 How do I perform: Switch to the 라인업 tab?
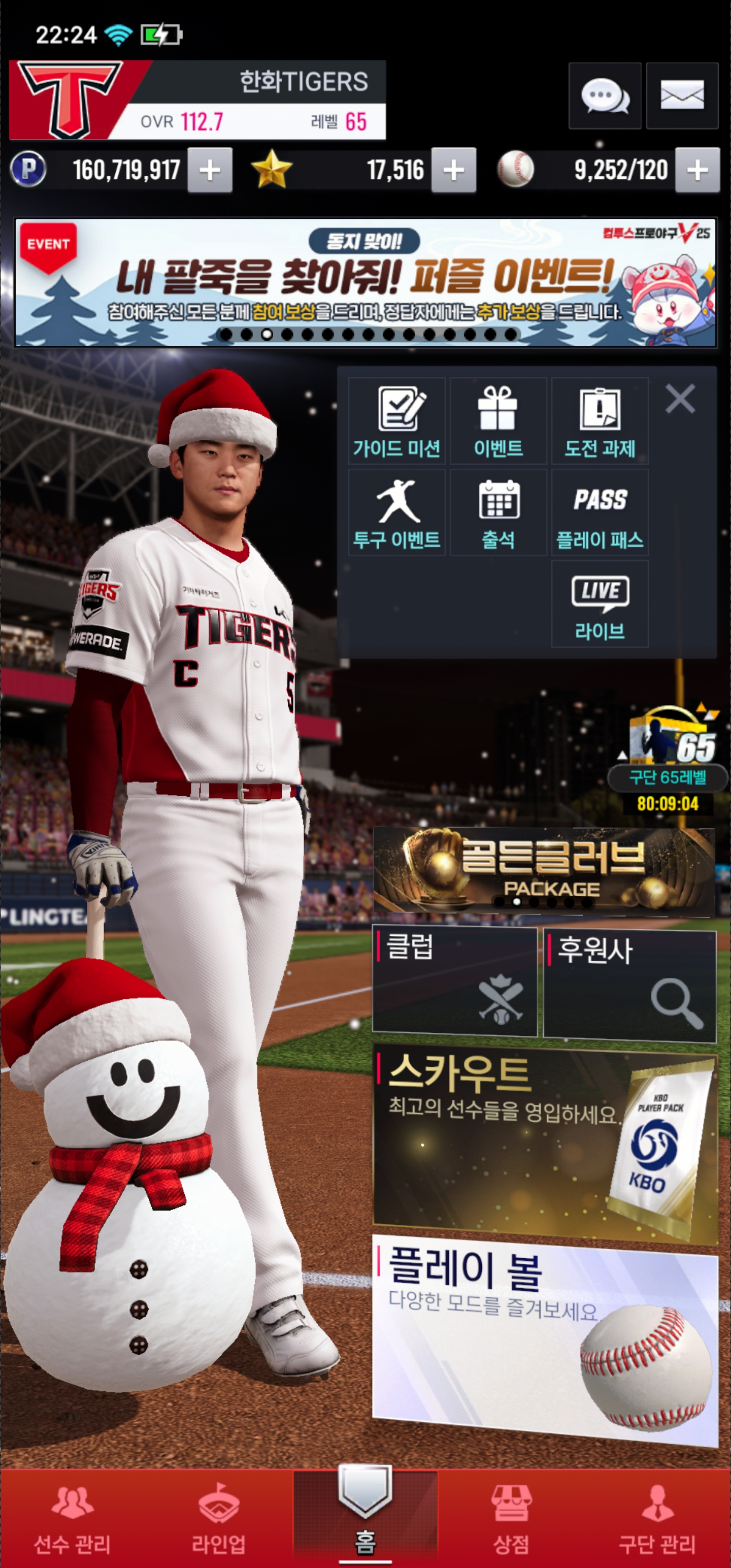point(218,1519)
